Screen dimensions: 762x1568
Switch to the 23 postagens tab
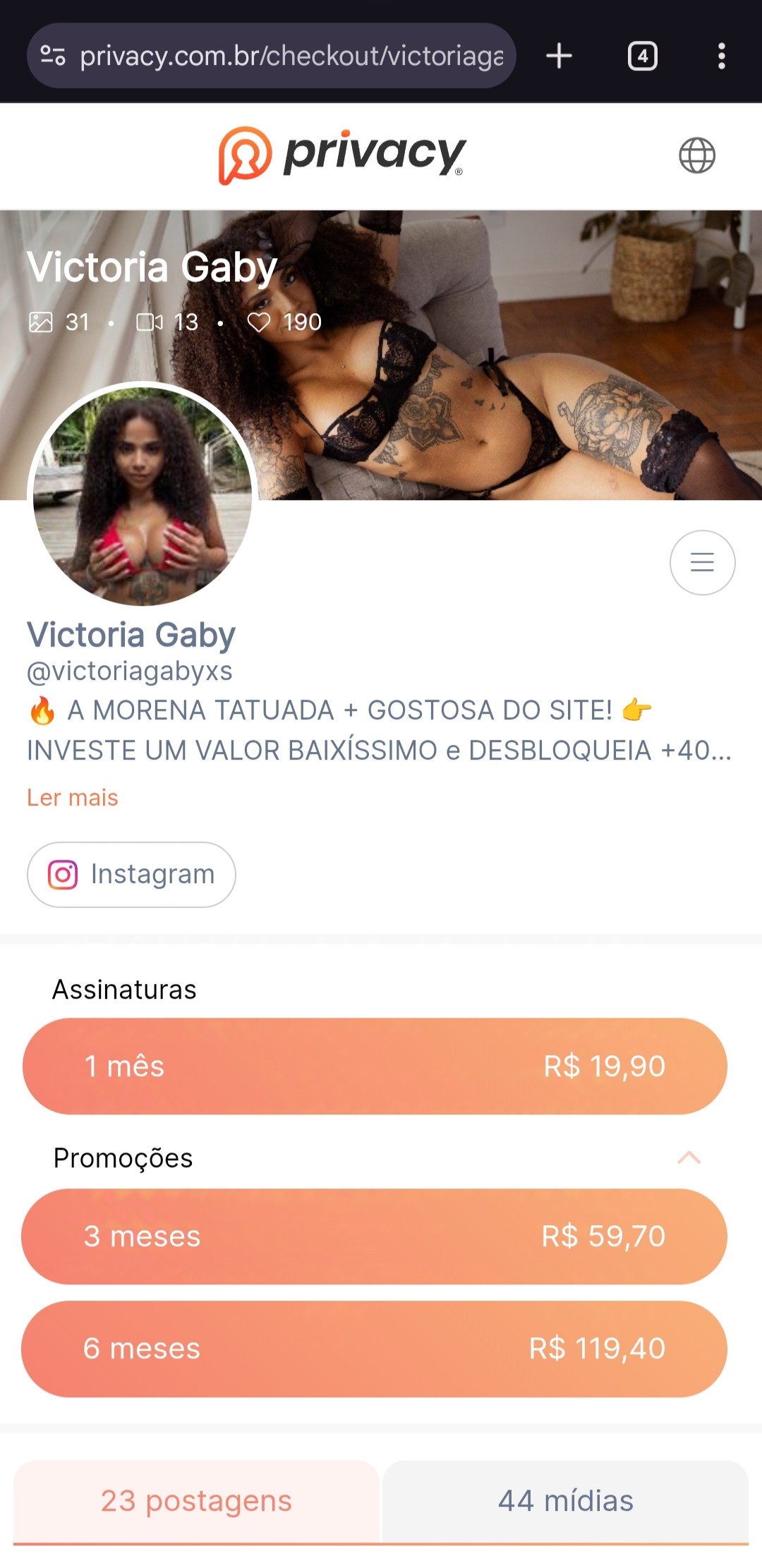coord(196,1500)
